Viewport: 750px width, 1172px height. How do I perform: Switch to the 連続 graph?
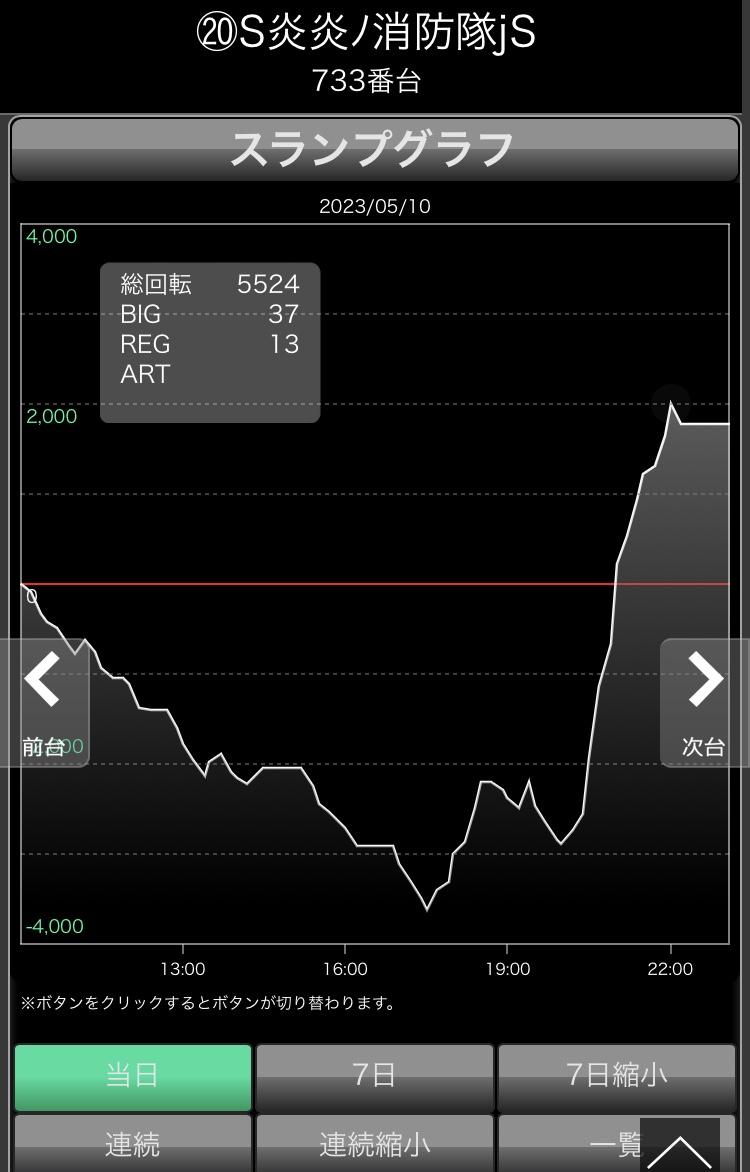click(133, 1144)
